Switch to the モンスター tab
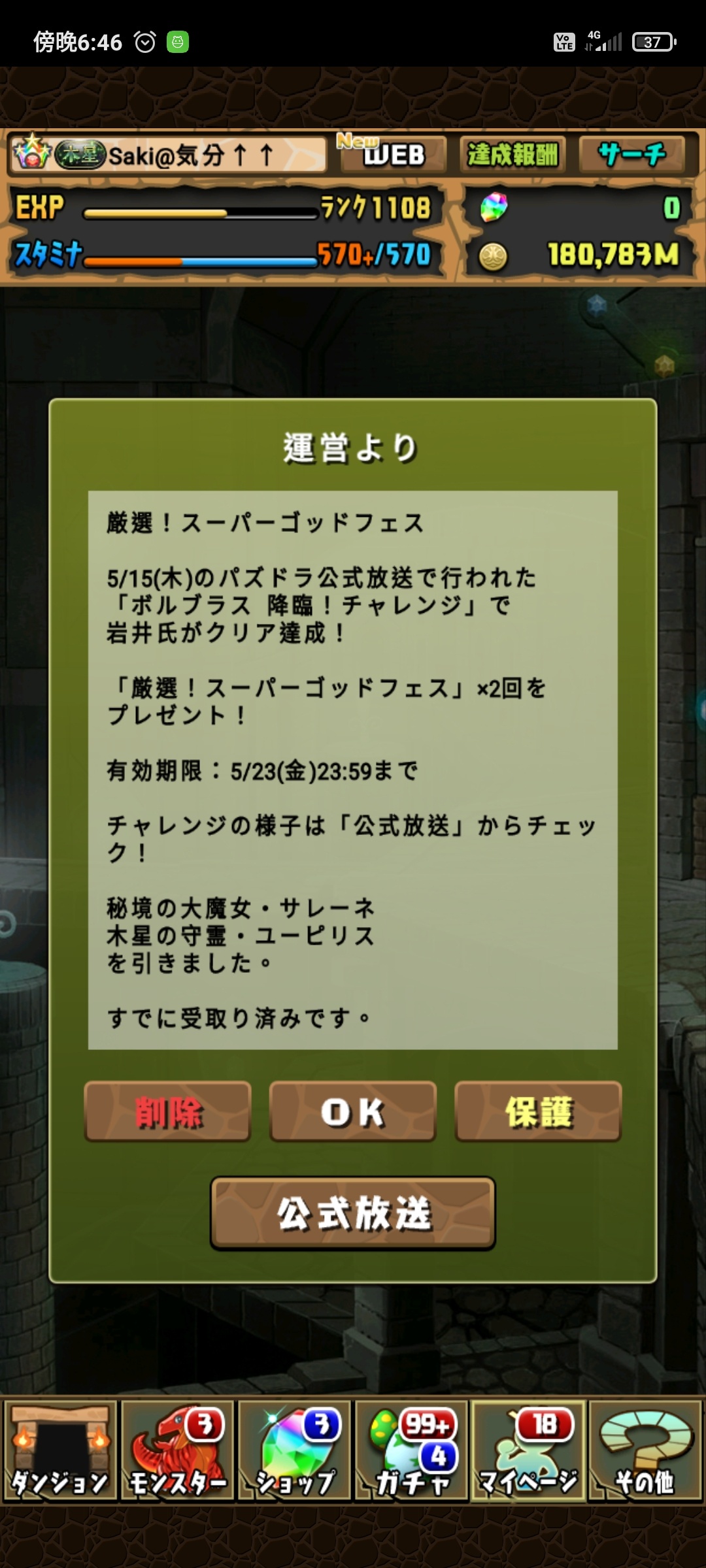This screenshot has height=1568, width=706. coord(177,1450)
